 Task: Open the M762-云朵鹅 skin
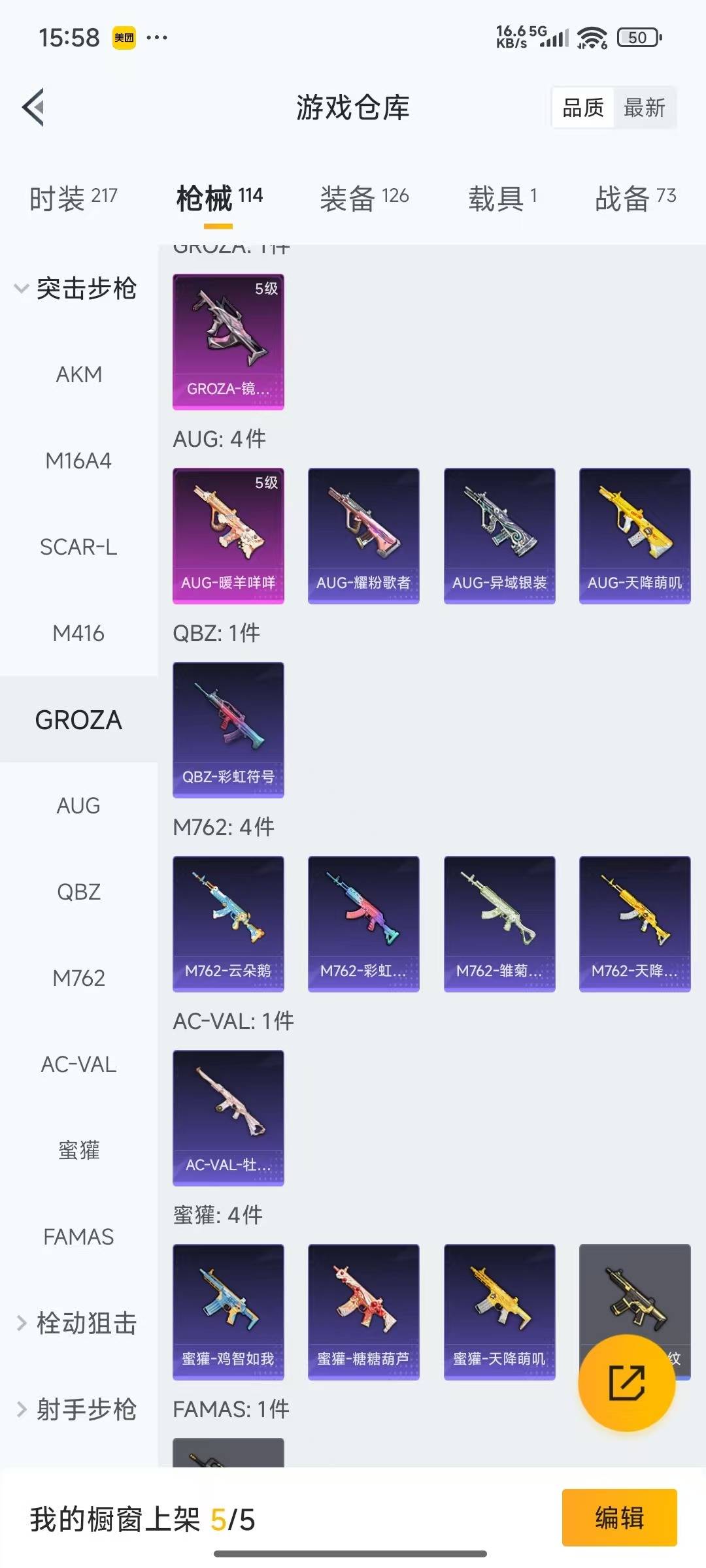228,924
